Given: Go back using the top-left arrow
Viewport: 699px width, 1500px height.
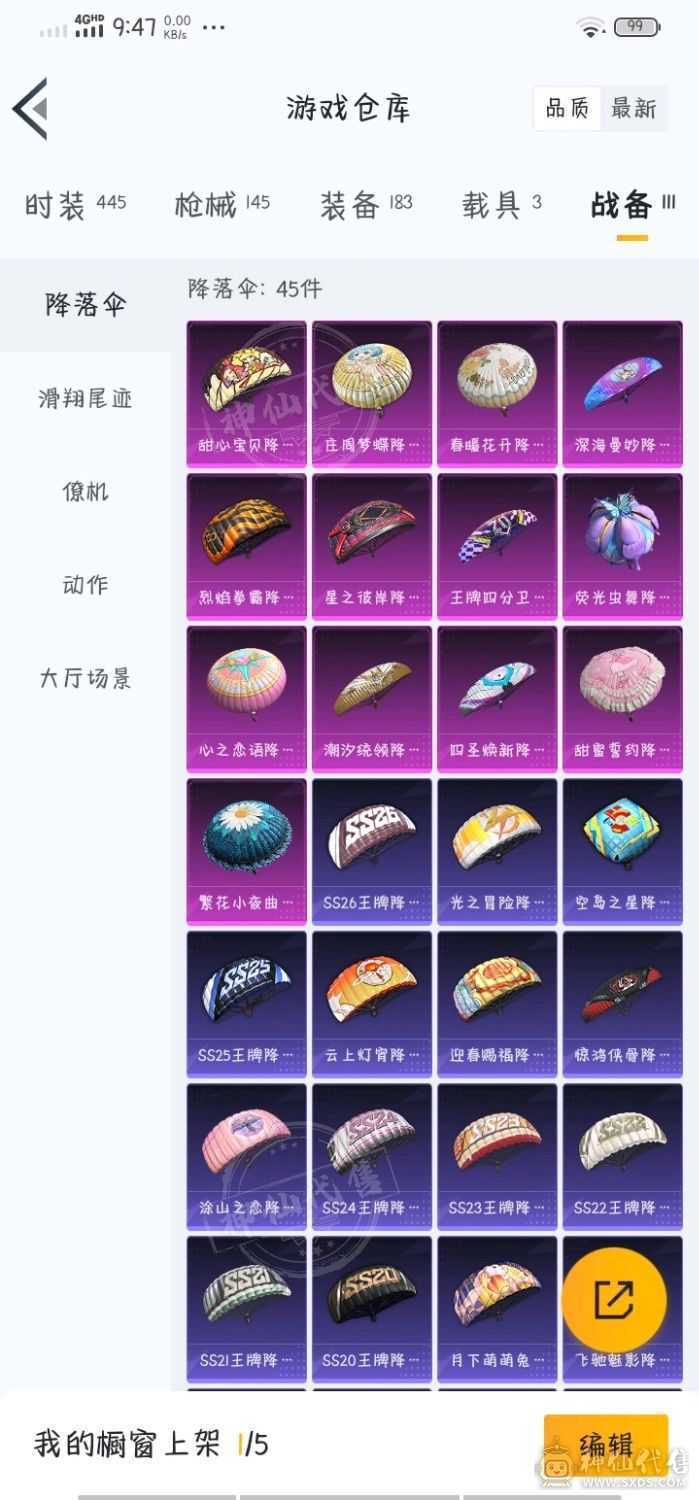Looking at the screenshot, I should tap(30, 108).
